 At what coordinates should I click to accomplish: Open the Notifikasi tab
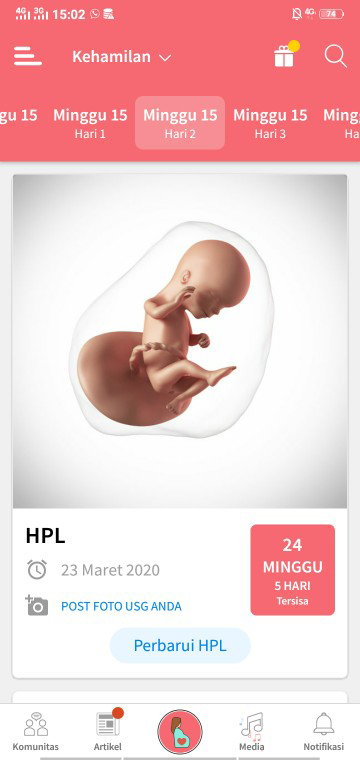pos(324,731)
